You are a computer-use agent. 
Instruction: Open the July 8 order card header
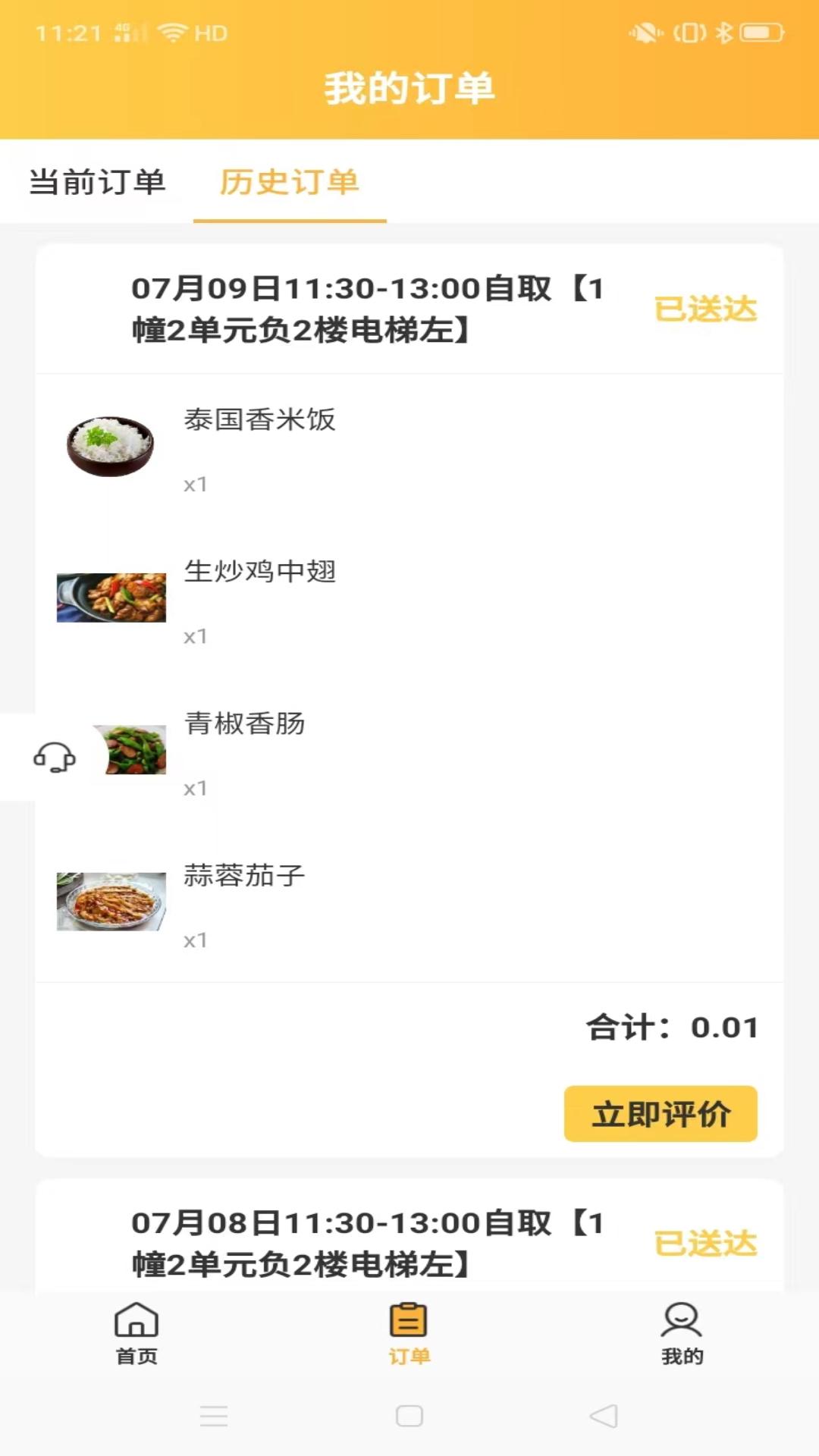(364, 1235)
